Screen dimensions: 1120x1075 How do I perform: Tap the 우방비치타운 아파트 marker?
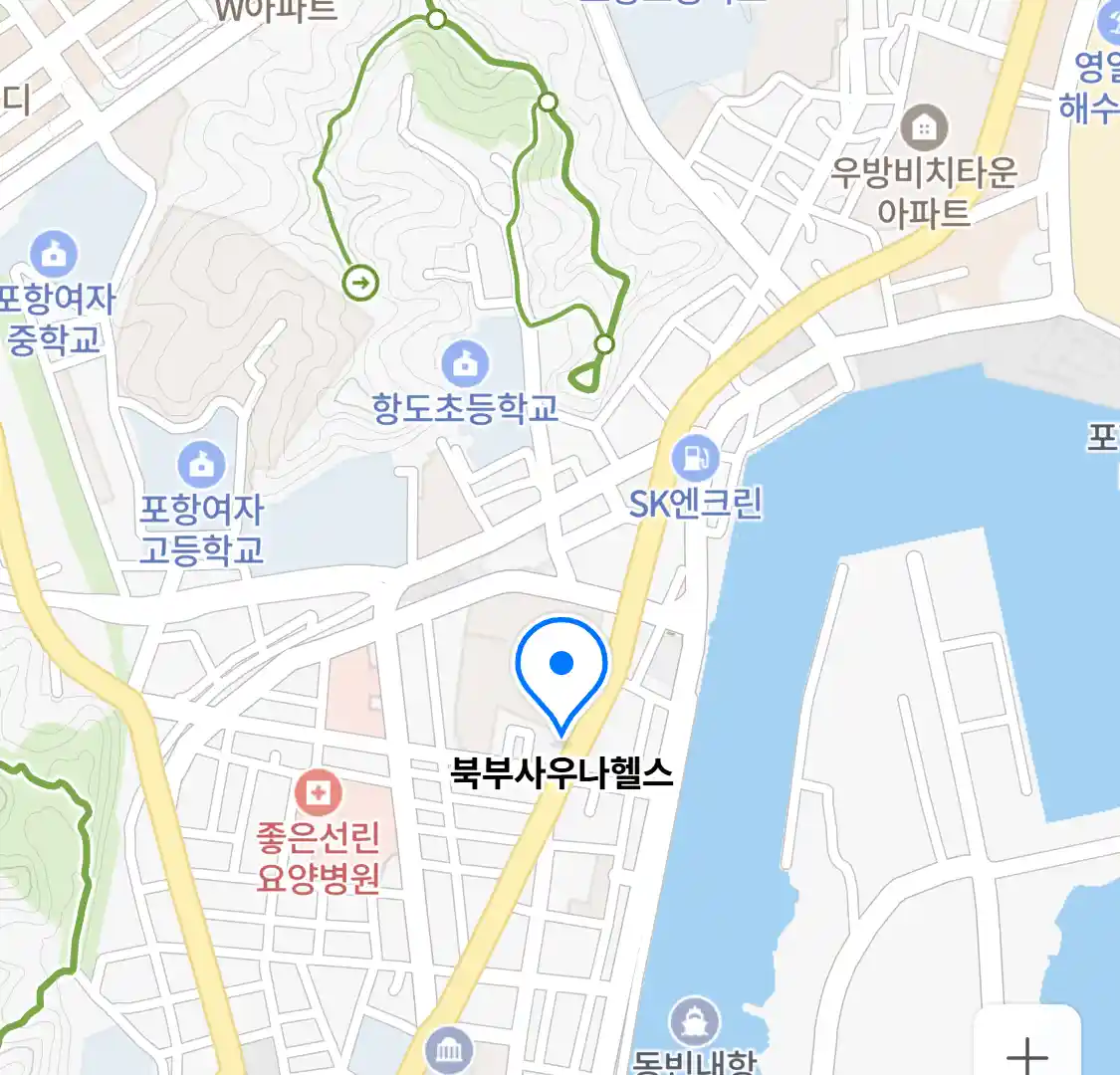(x=924, y=128)
